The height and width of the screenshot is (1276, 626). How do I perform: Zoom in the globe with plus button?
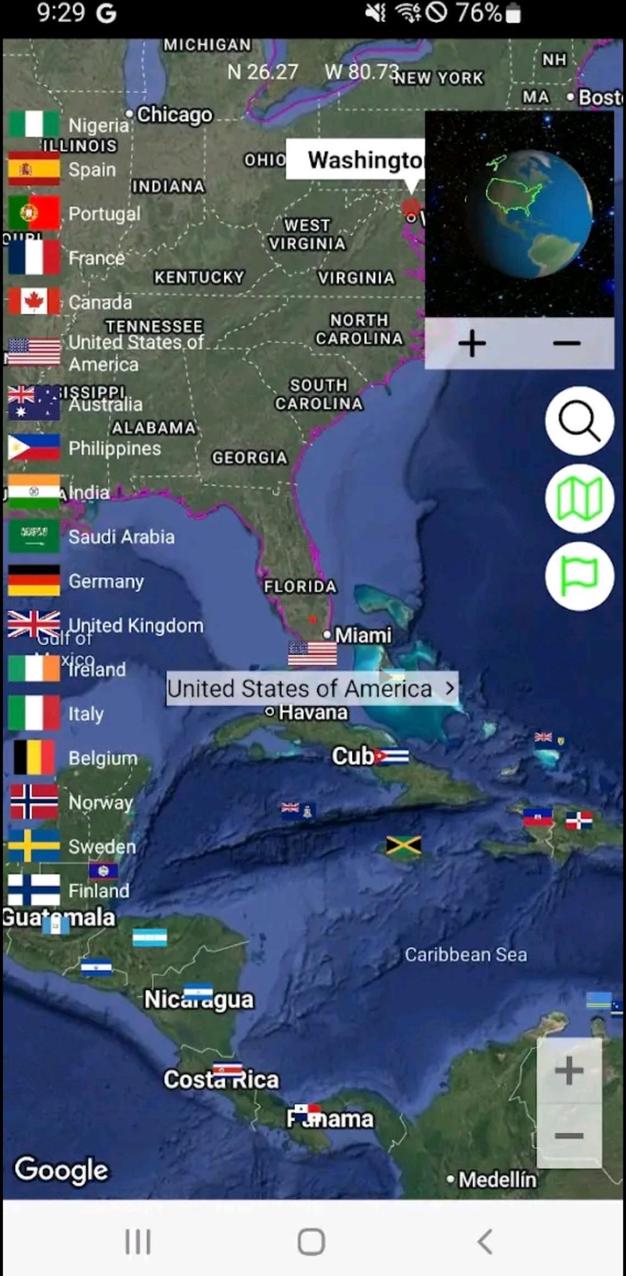click(x=472, y=344)
